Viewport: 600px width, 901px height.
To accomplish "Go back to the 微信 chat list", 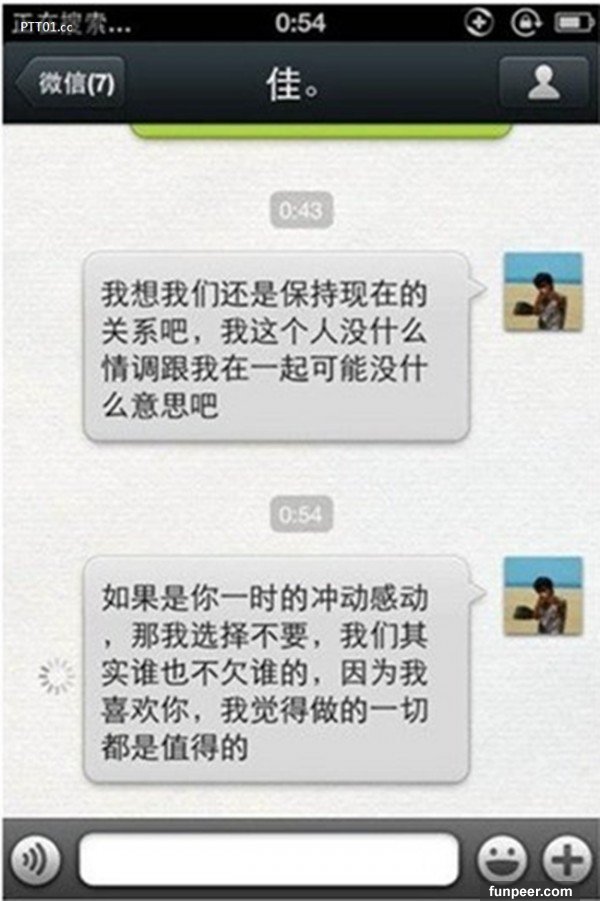I will tap(68, 84).
